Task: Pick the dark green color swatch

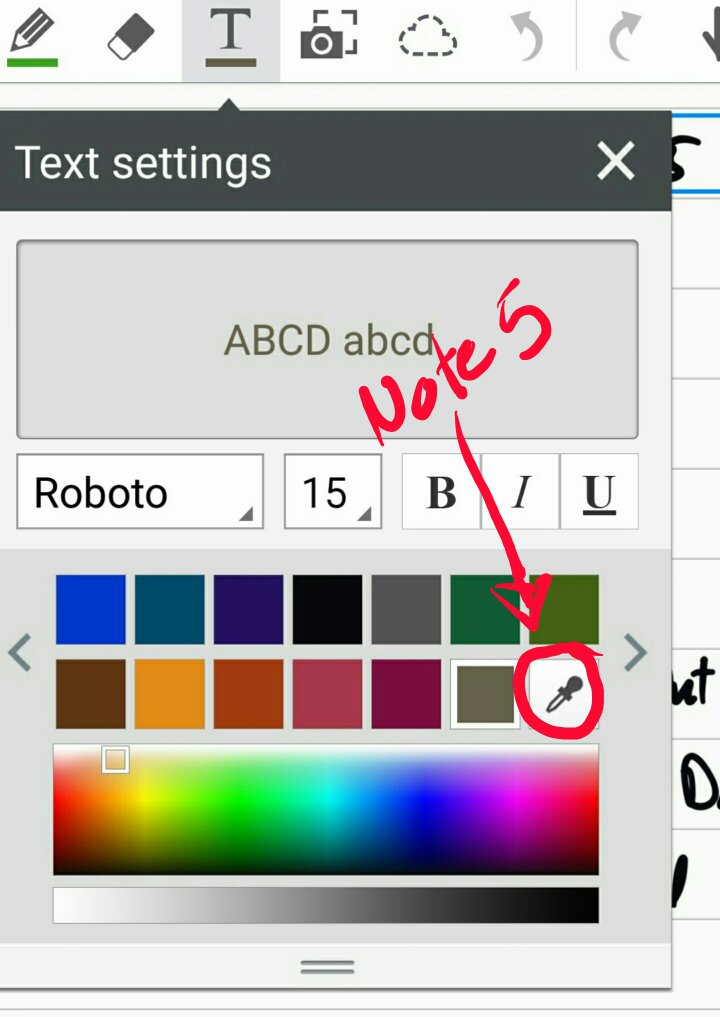Action: [x=485, y=609]
